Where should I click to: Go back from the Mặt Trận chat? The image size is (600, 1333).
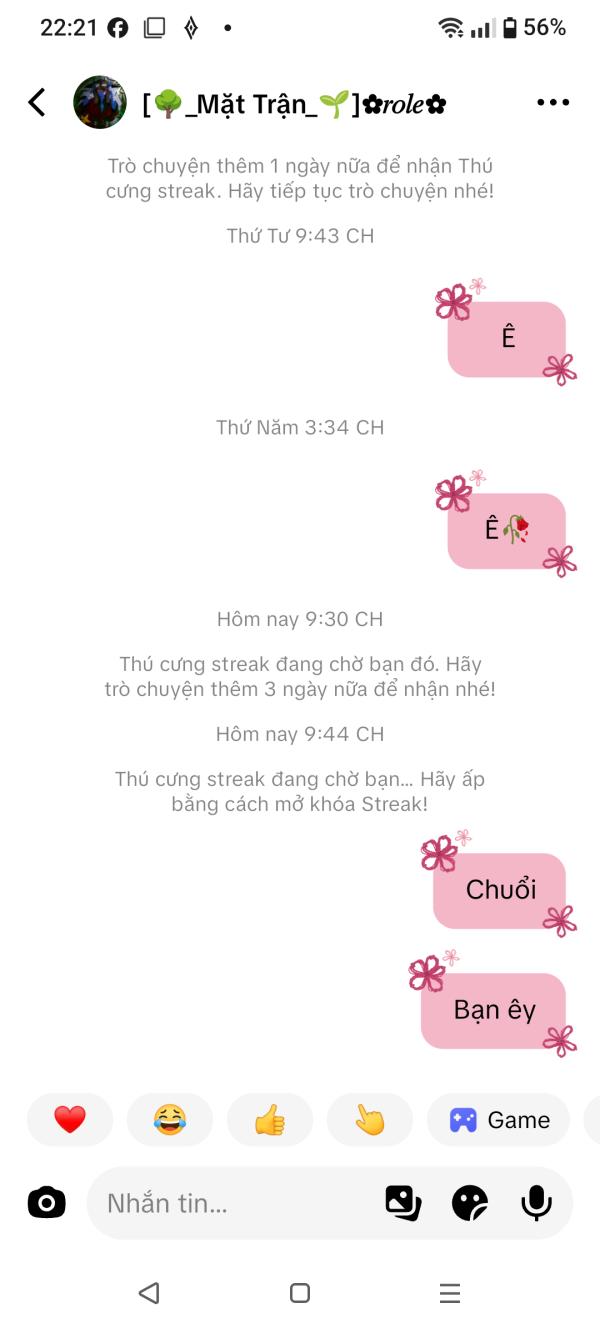[x=37, y=102]
